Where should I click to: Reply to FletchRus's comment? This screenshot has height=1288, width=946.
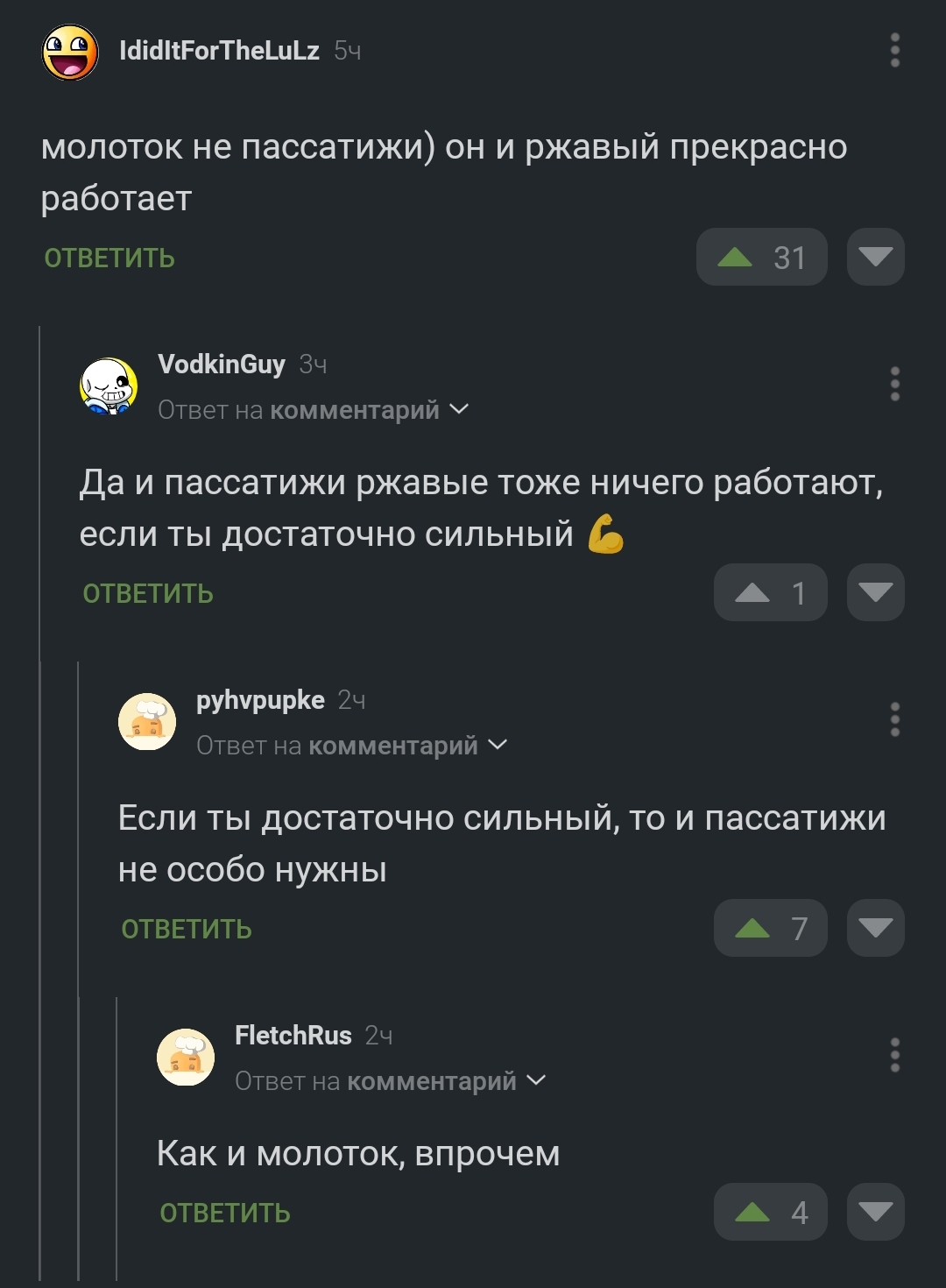click(x=225, y=1214)
